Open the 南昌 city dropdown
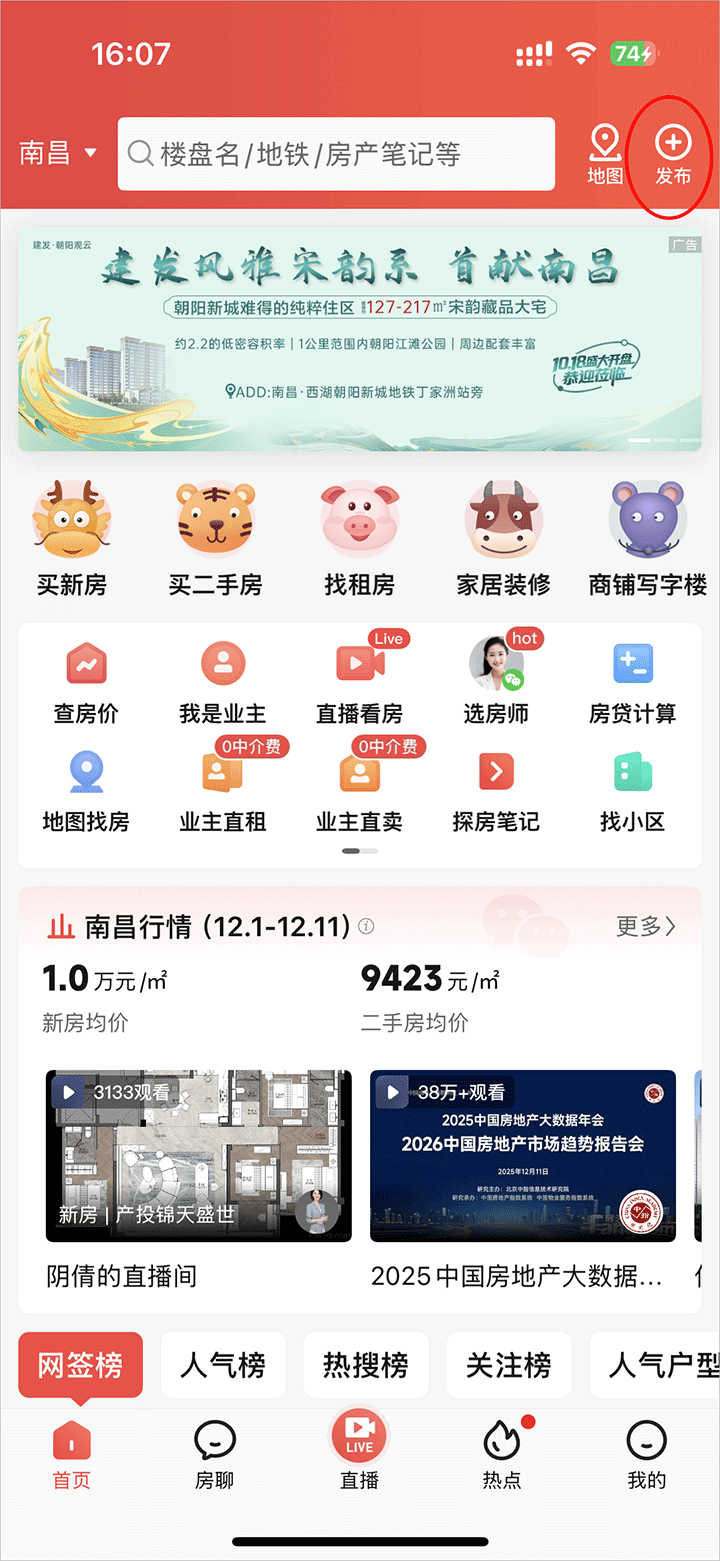Image resolution: width=720 pixels, height=1561 pixels. (x=59, y=154)
